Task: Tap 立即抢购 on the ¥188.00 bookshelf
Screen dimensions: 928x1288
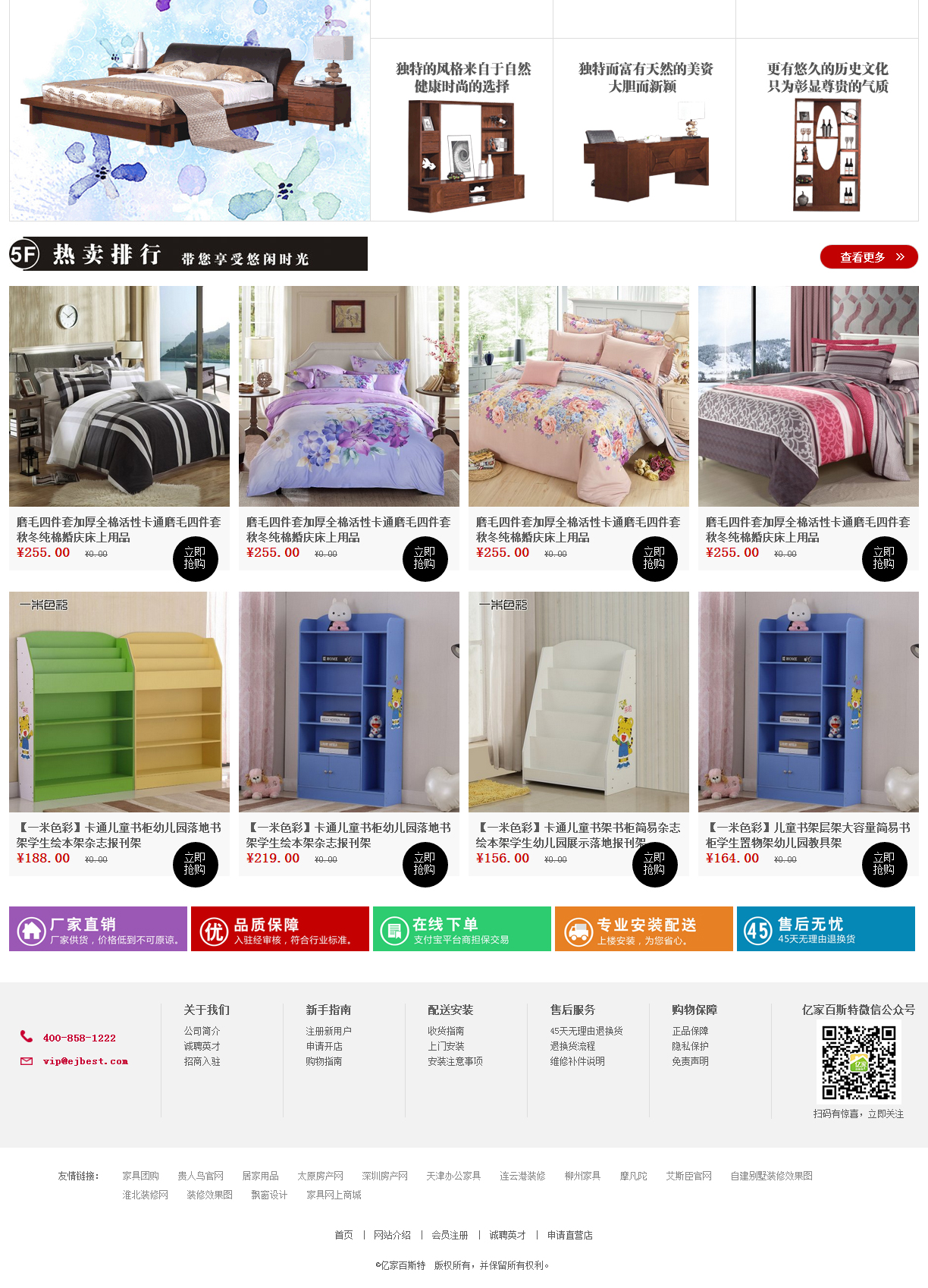Action: pyautogui.click(x=195, y=864)
